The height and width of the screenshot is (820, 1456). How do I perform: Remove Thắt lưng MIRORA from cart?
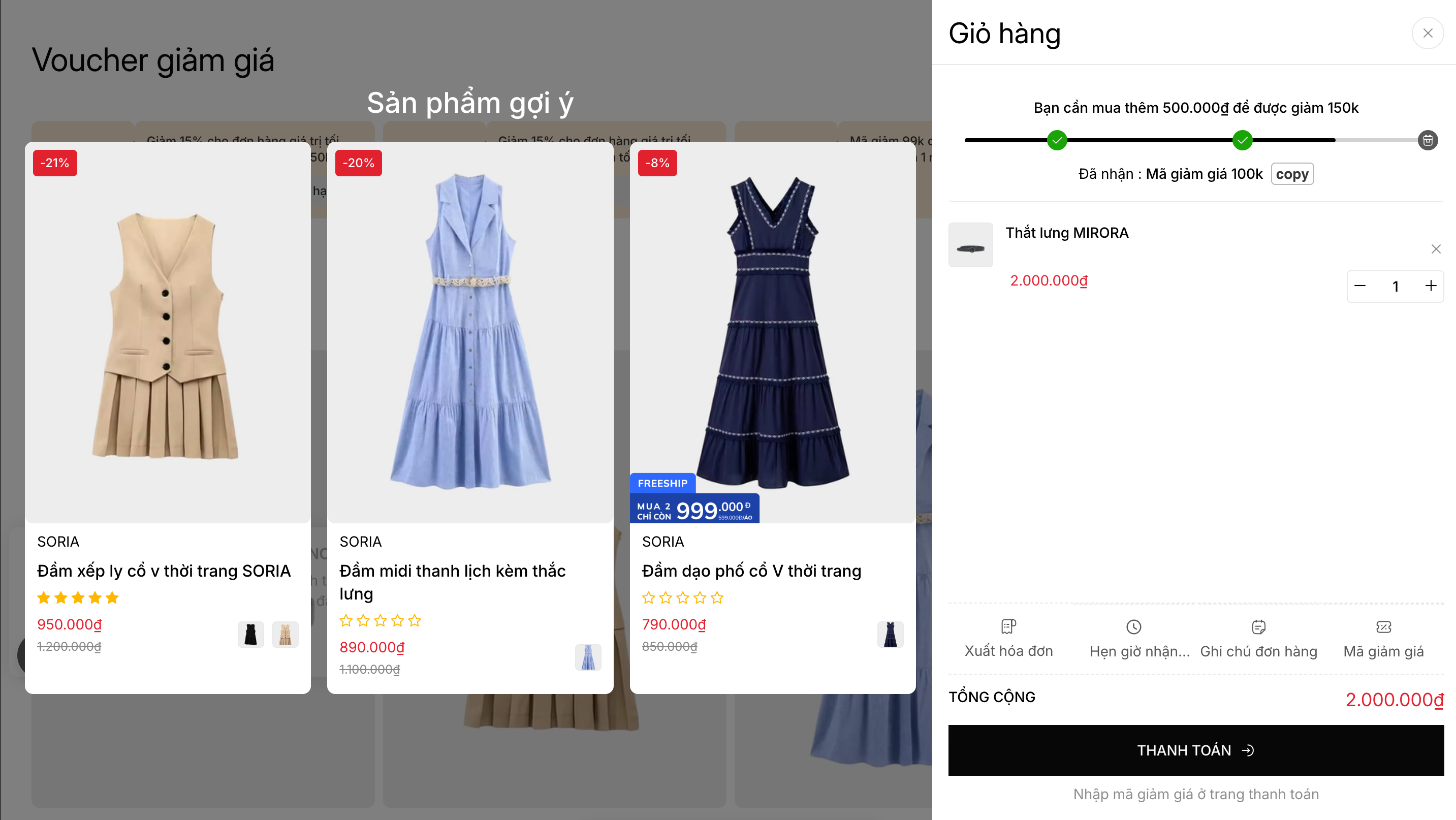point(1436,249)
